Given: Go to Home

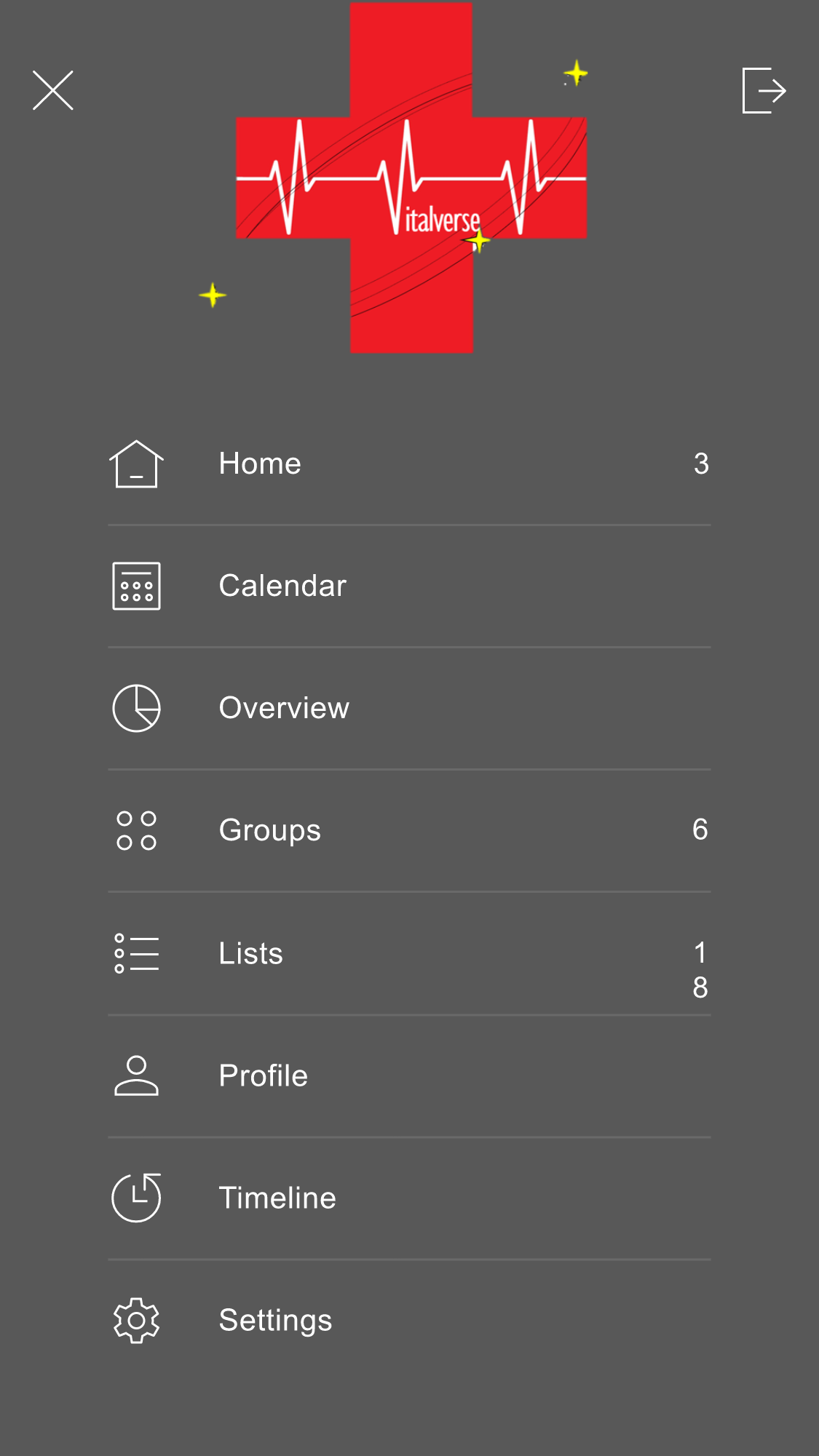Looking at the screenshot, I should coord(260,464).
